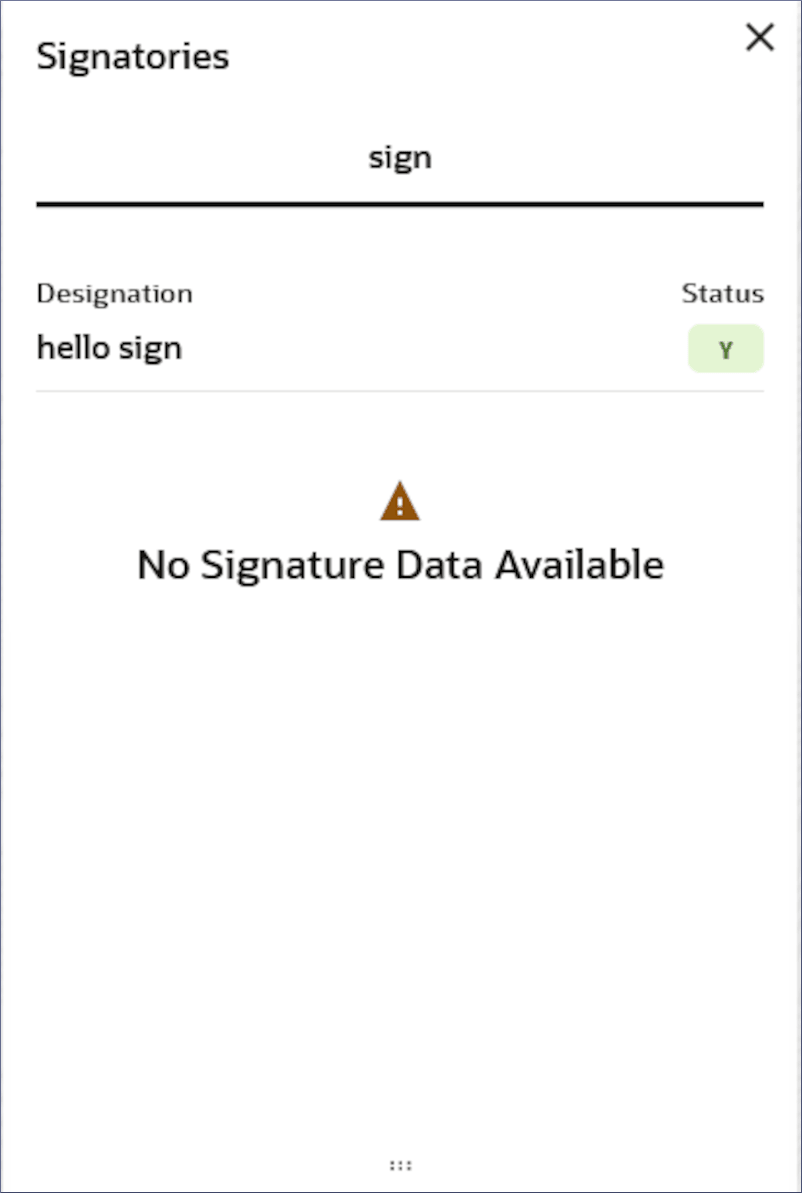
Task: Select the sign tab
Action: 400,159
